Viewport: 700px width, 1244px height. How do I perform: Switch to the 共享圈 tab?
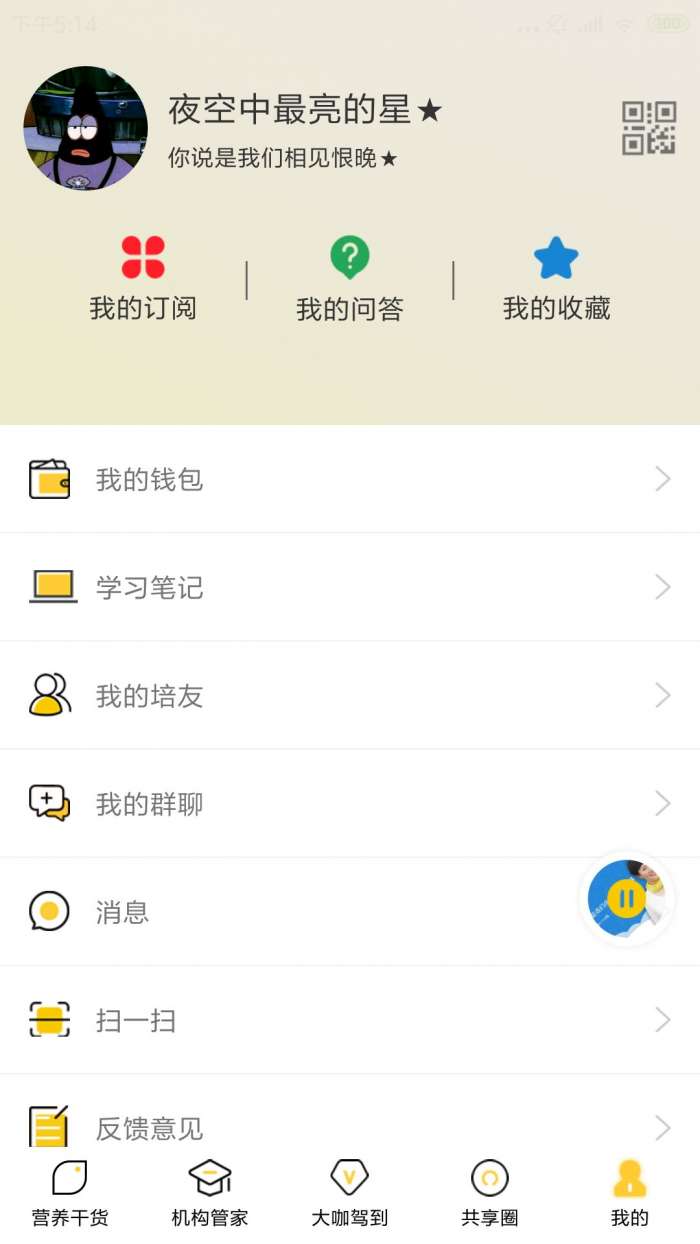point(489,1194)
